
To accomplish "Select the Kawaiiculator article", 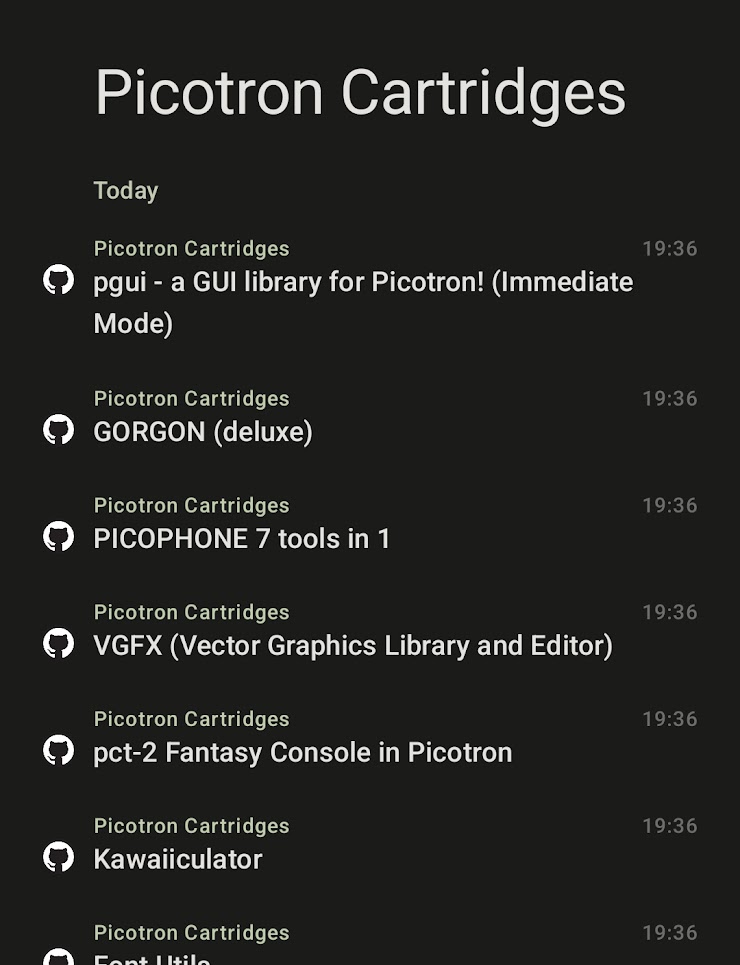I will click(178, 859).
